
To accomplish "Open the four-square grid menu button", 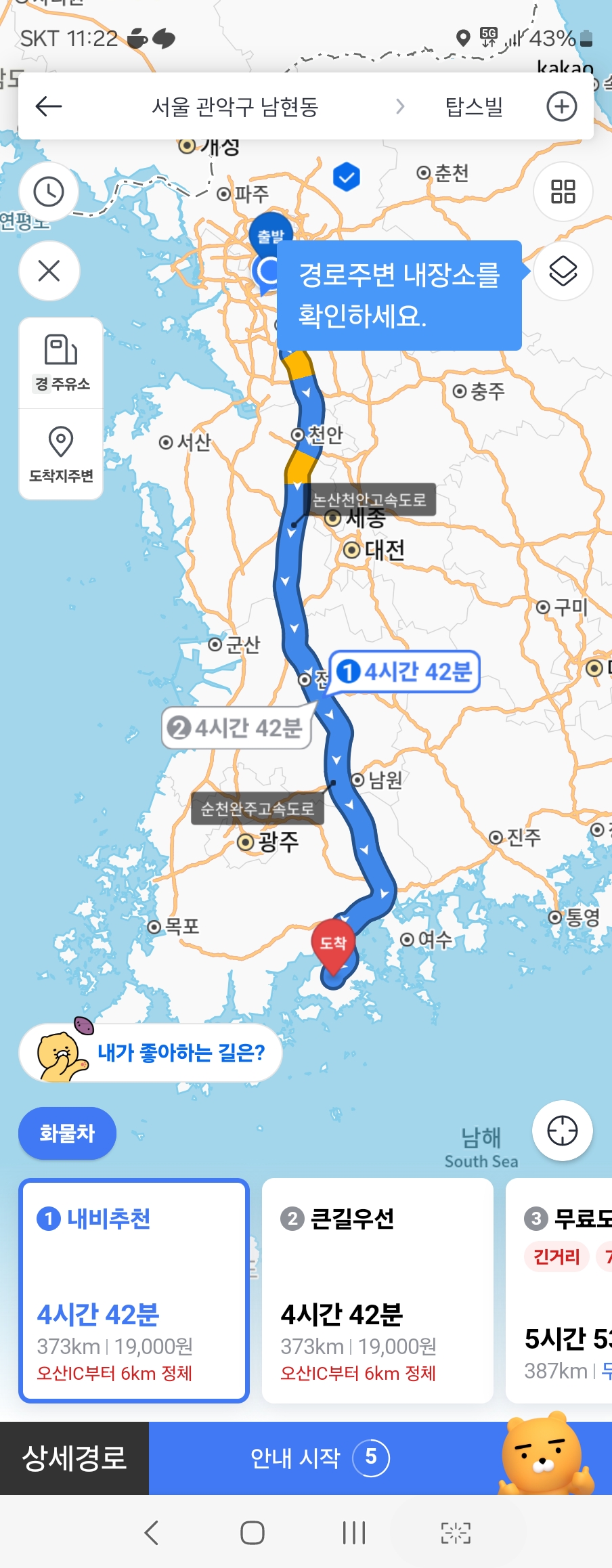I will pos(563,192).
